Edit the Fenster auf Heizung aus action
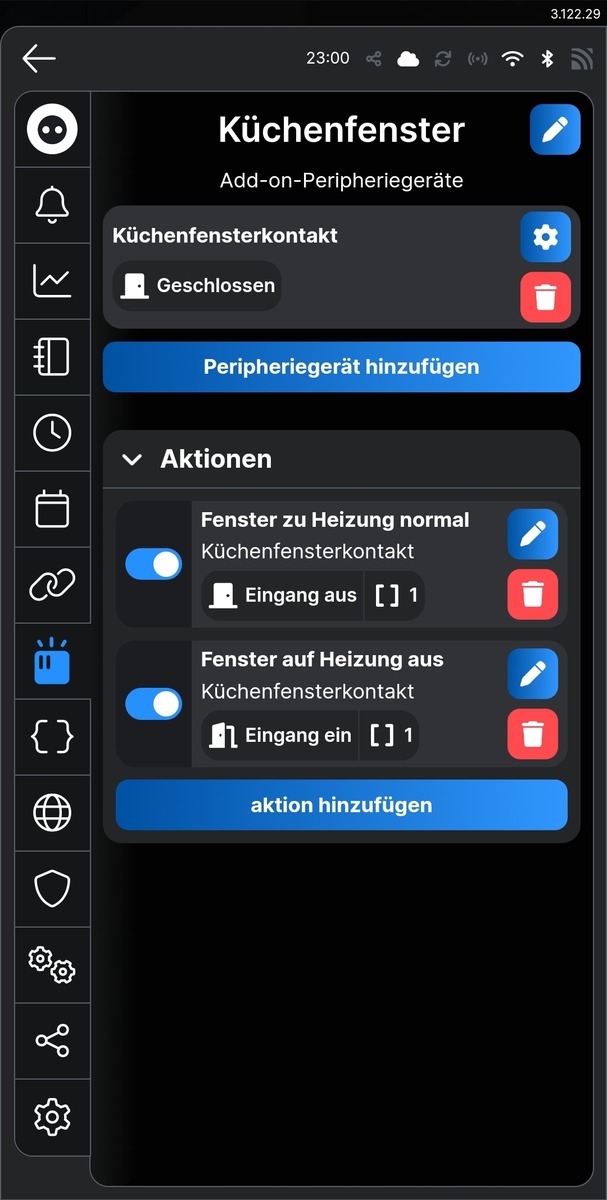This screenshot has height=1200, width=607. pos(532,674)
